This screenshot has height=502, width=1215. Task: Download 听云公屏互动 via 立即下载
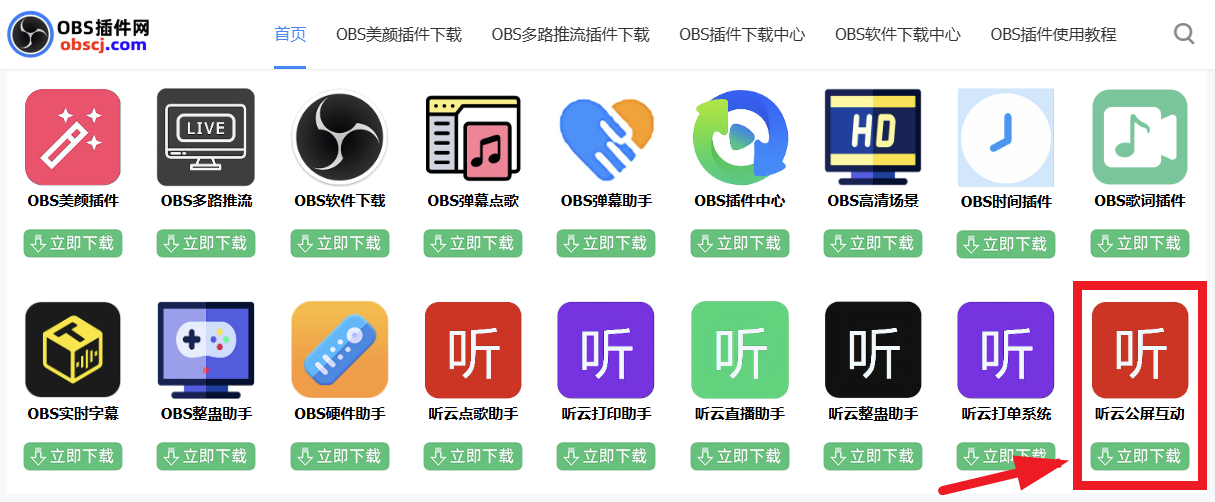1139,456
